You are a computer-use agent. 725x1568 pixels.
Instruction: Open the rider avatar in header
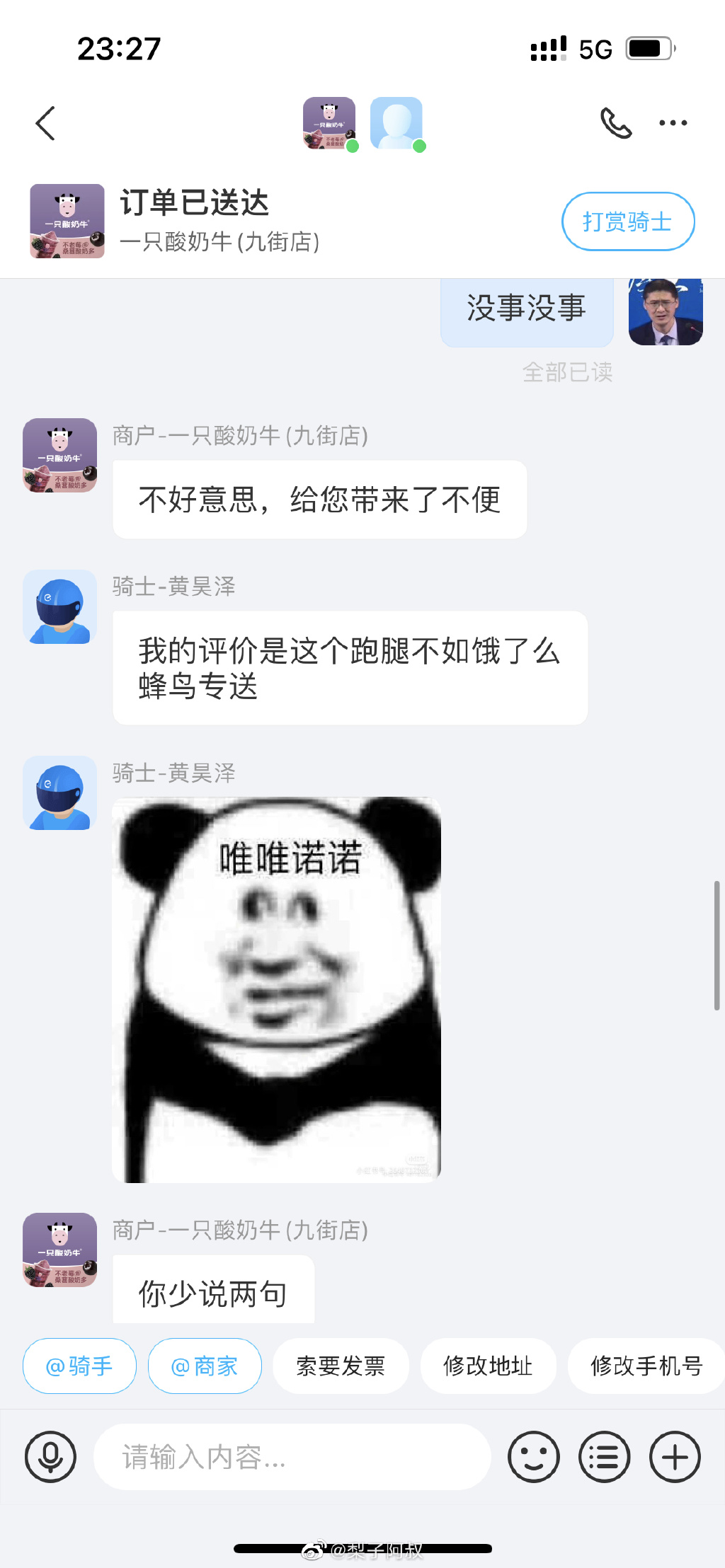coord(396,123)
